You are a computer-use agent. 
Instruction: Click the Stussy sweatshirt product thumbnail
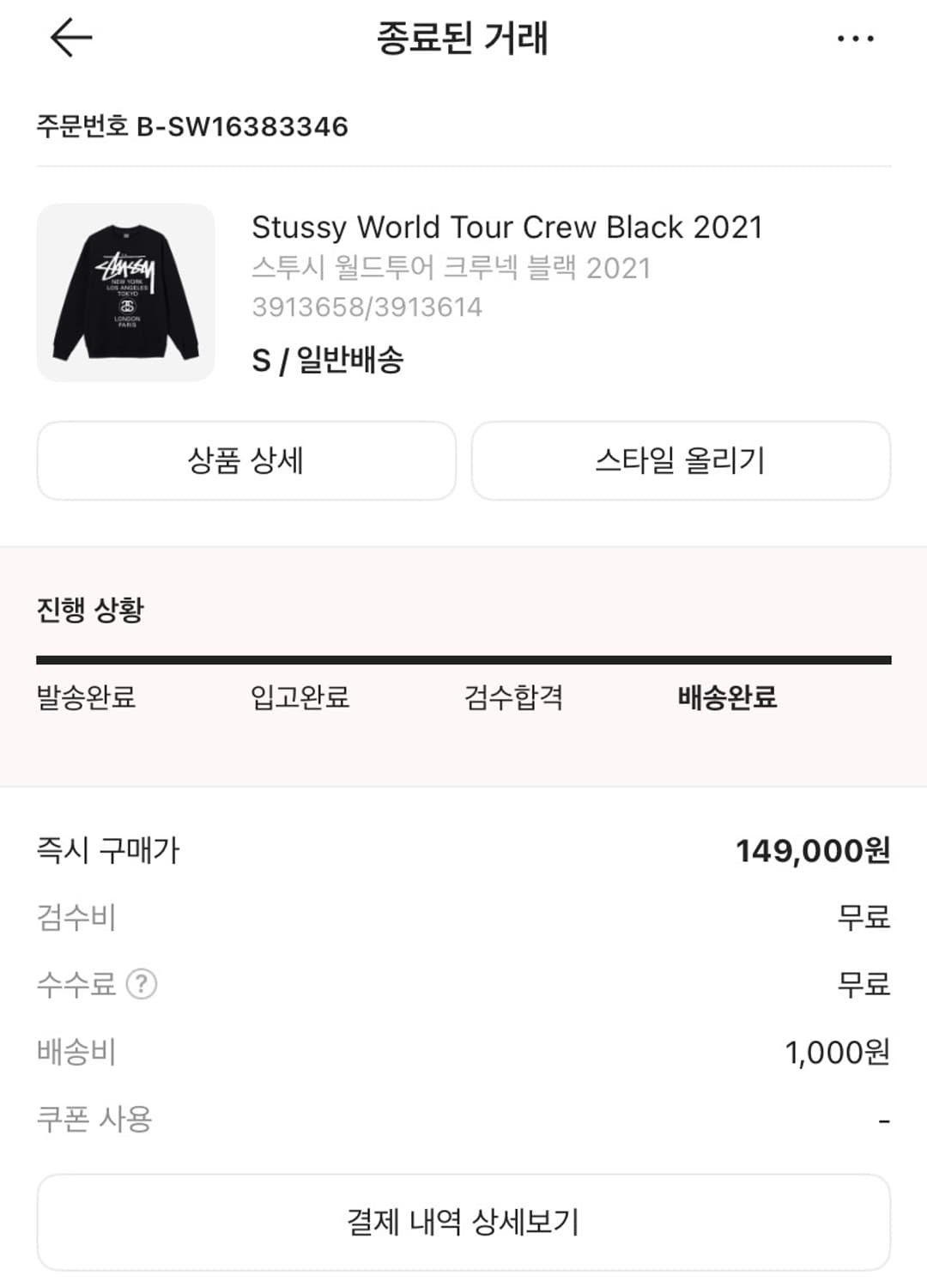pyautogui.click(x=124, y=292)
